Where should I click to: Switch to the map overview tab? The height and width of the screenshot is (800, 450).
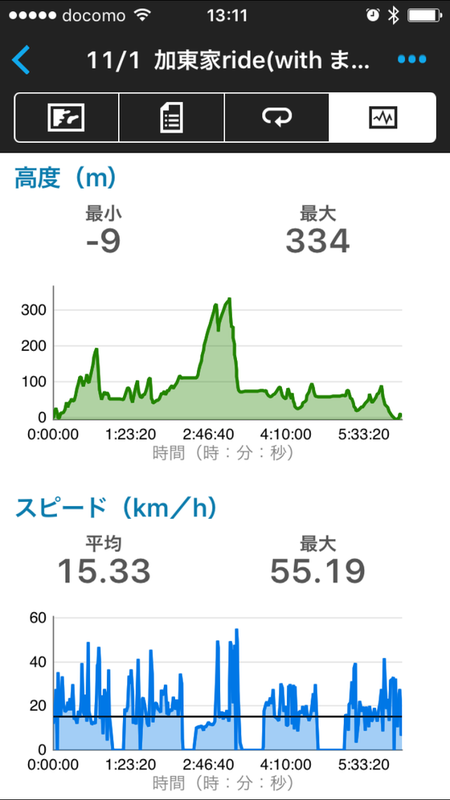point(66,117)
